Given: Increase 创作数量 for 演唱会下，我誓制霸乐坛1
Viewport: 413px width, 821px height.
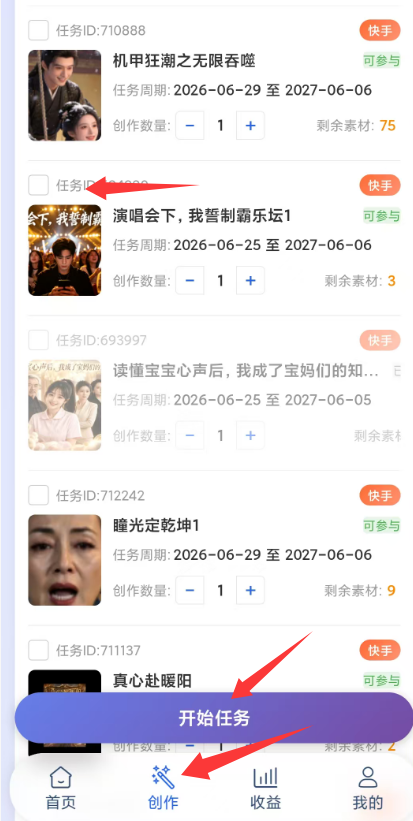Looking at the screenshot, I should pyautogui.click(x=250, y=281).
